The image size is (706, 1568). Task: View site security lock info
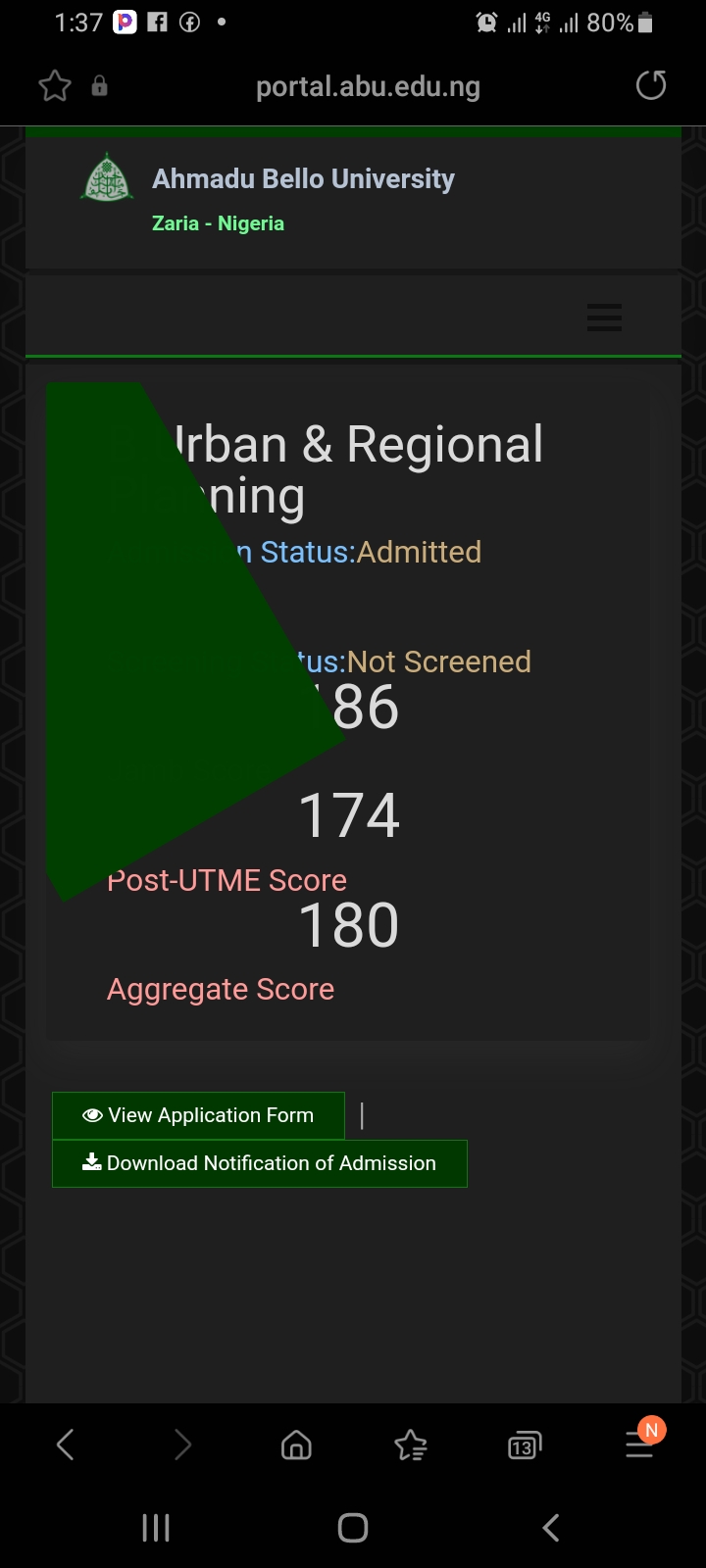click(x=99, y=86)
